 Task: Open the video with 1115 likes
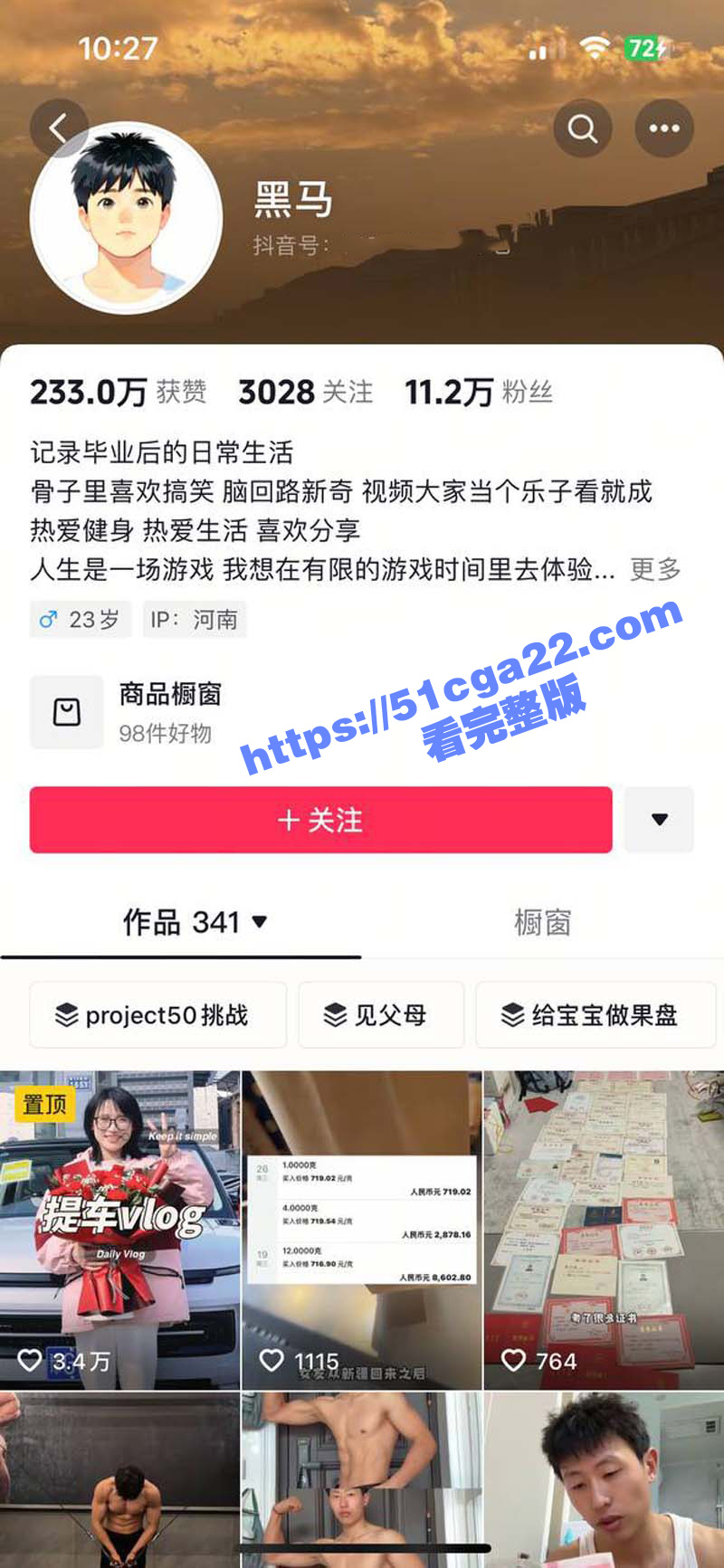point(362,1231)
